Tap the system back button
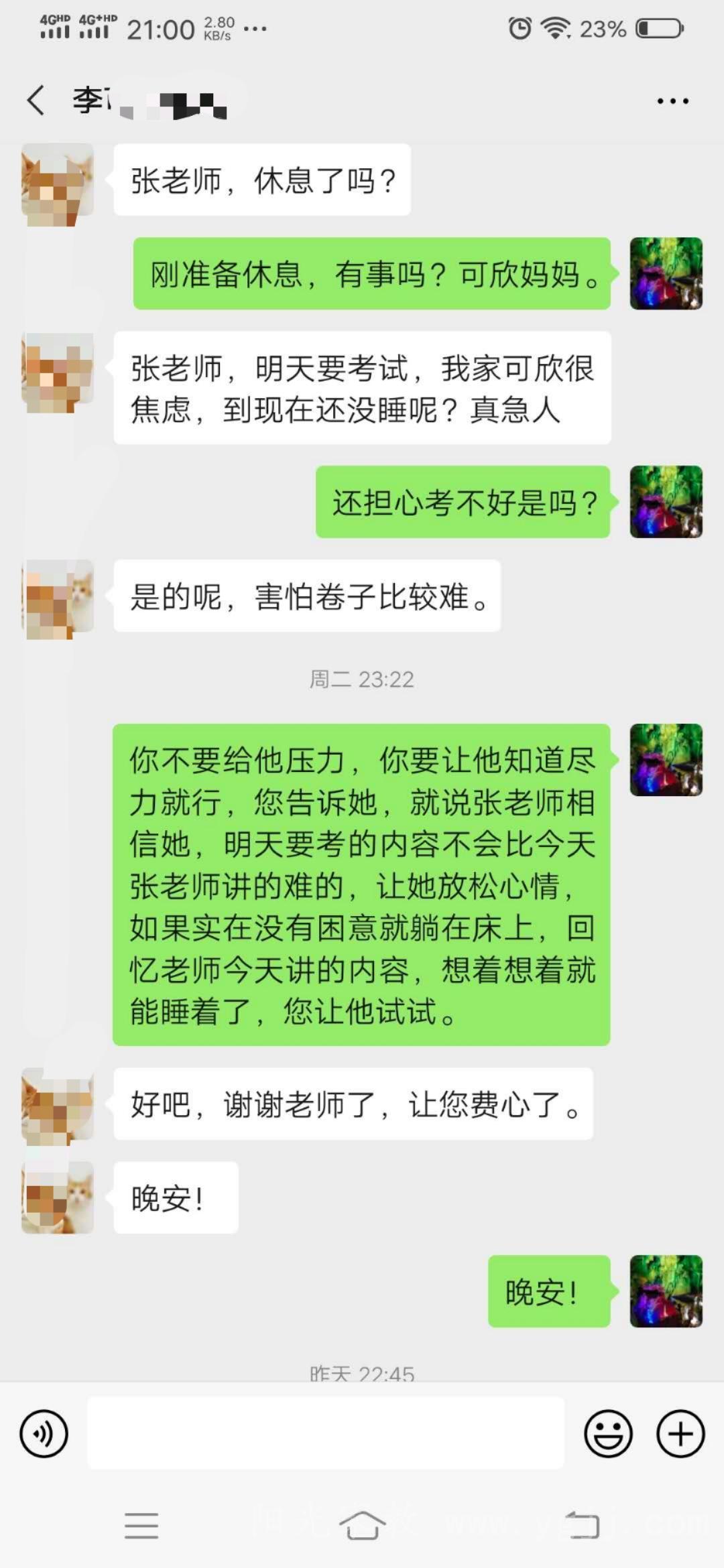The width and height of the screenshot is (724, 1568). tap(582, 1526)
